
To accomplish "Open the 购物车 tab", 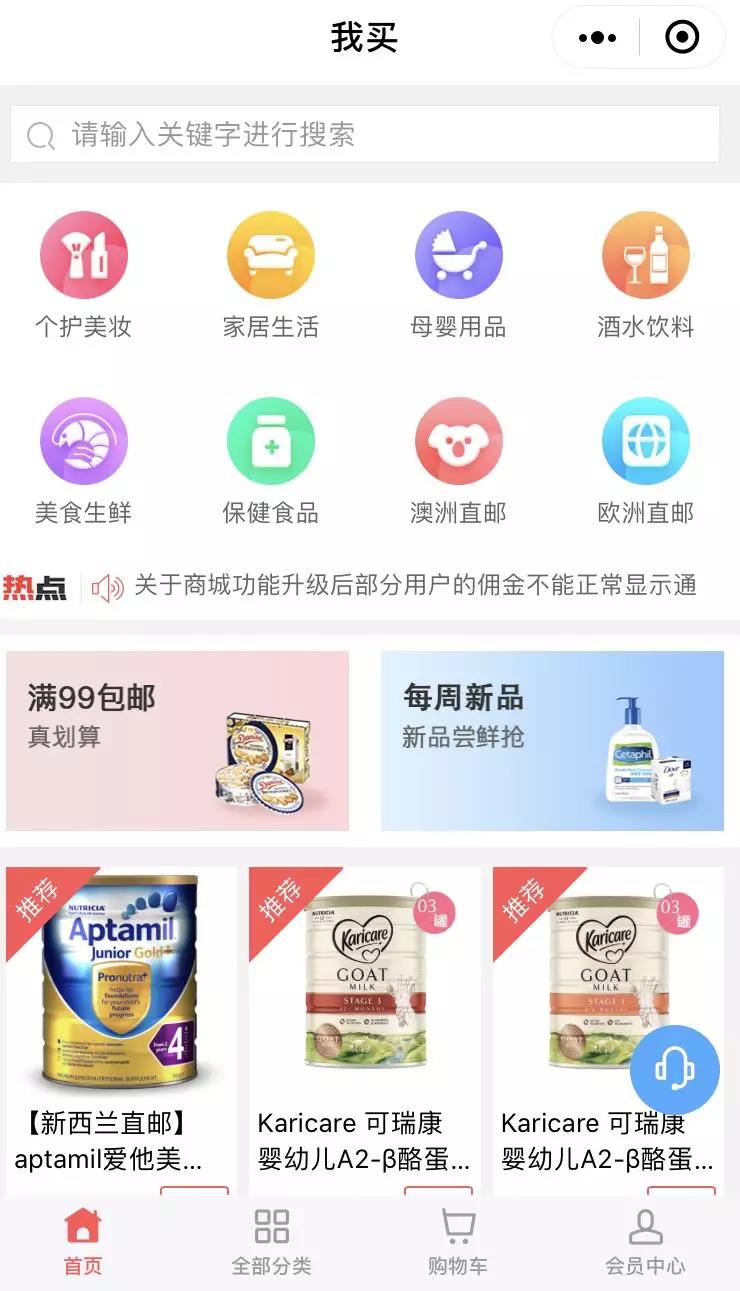I will point(458,1241).
